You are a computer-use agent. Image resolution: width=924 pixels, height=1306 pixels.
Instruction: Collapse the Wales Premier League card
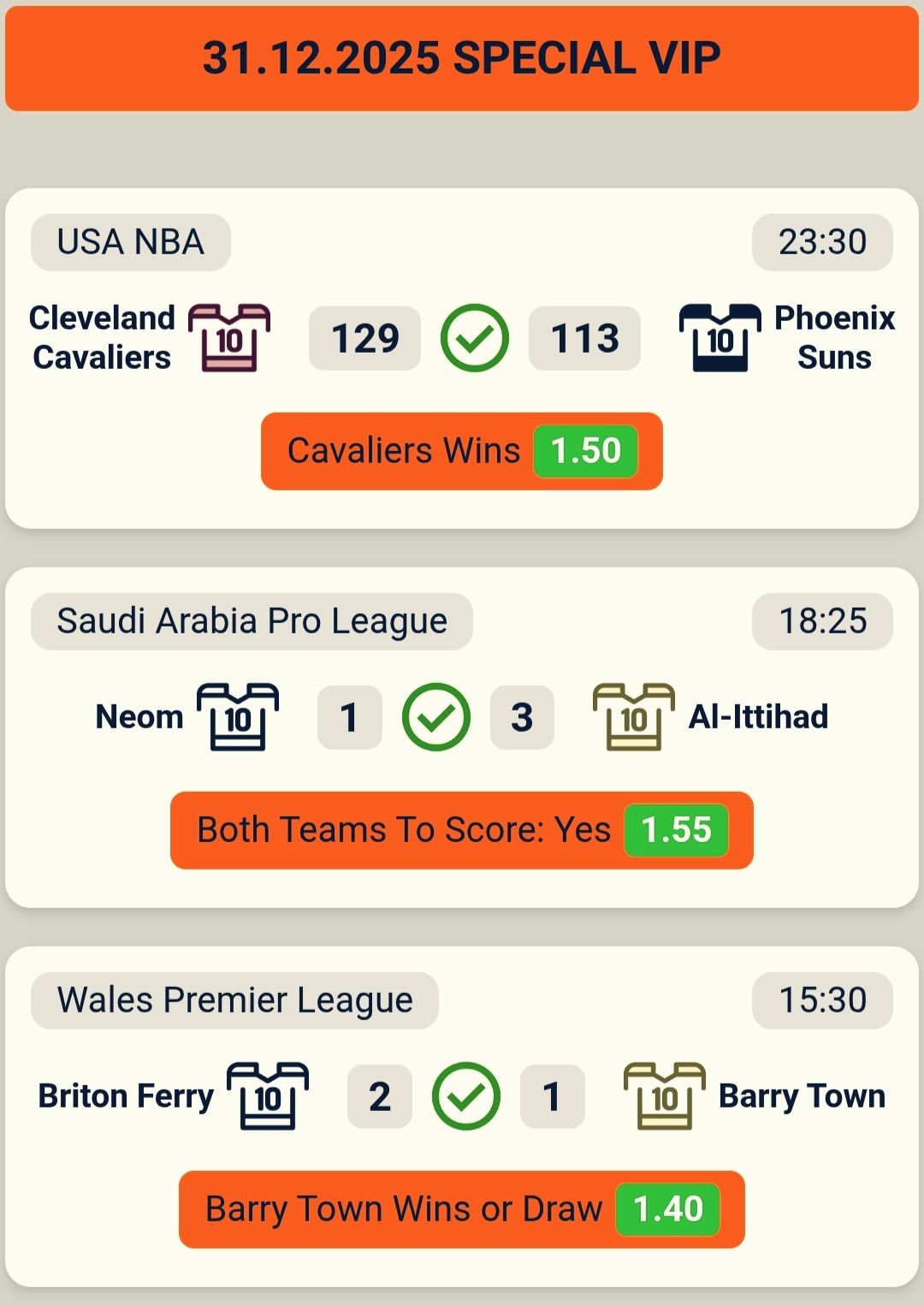click(462, 1113)
